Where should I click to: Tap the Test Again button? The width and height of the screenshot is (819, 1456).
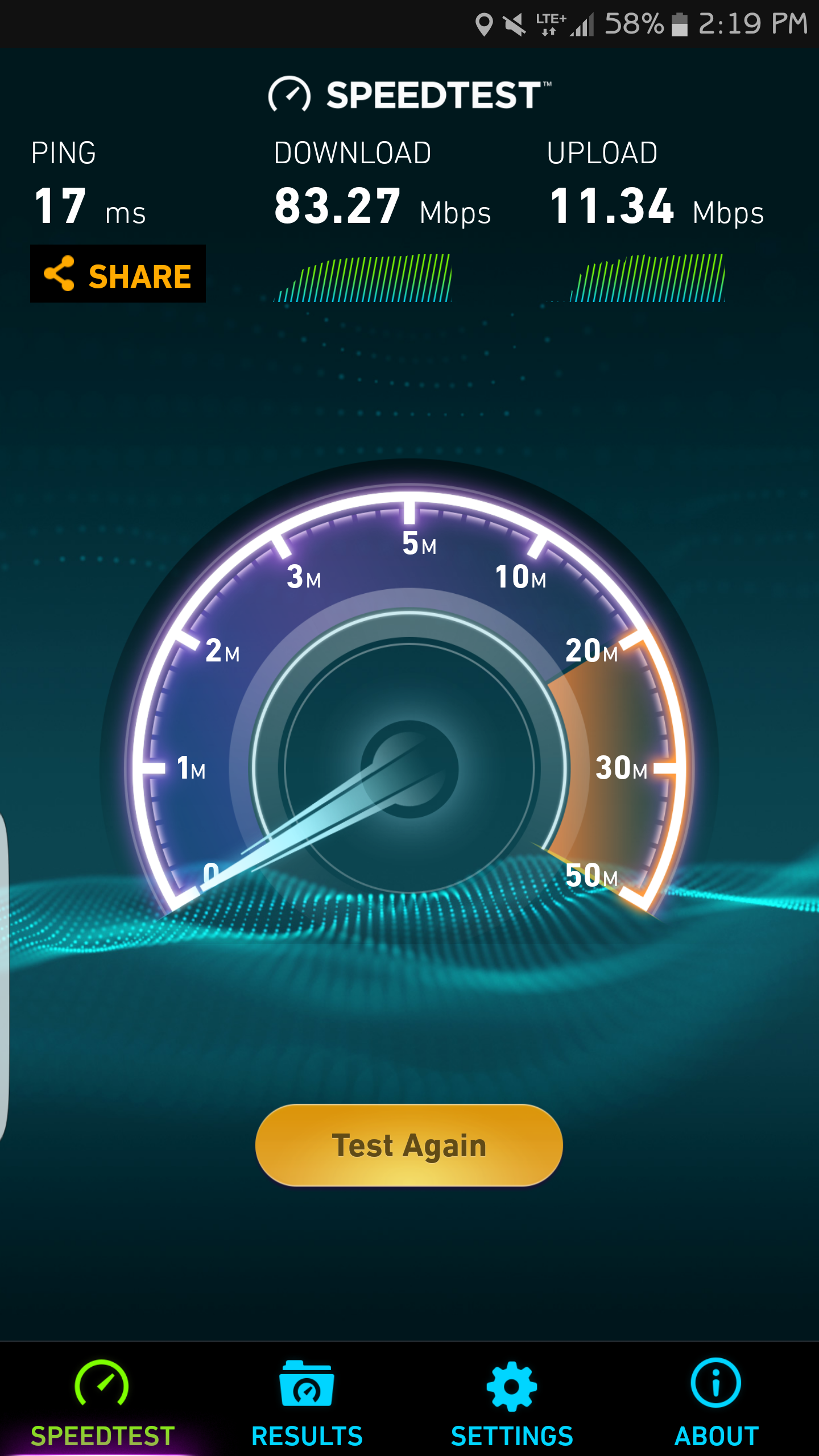pos(409,1145)
